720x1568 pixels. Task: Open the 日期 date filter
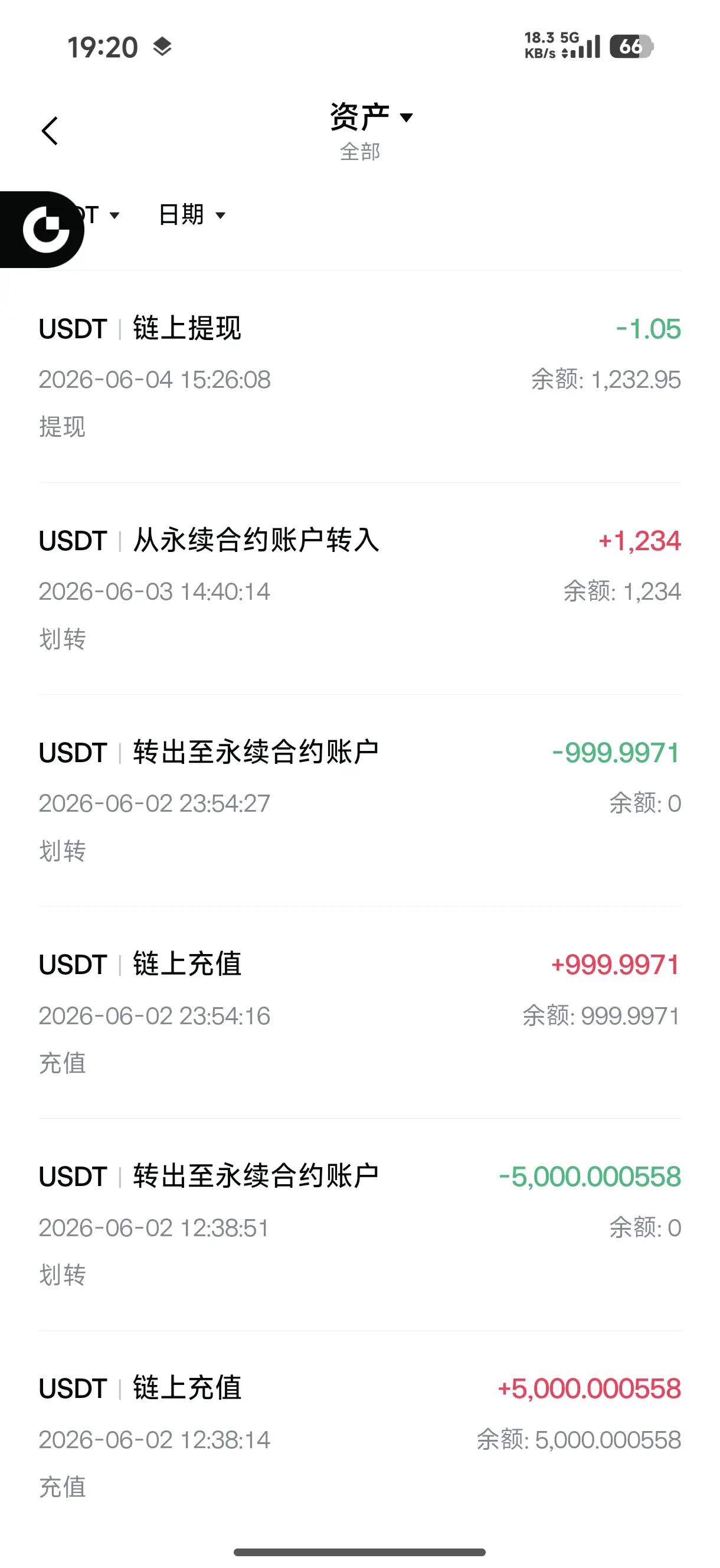pos(192,215)
